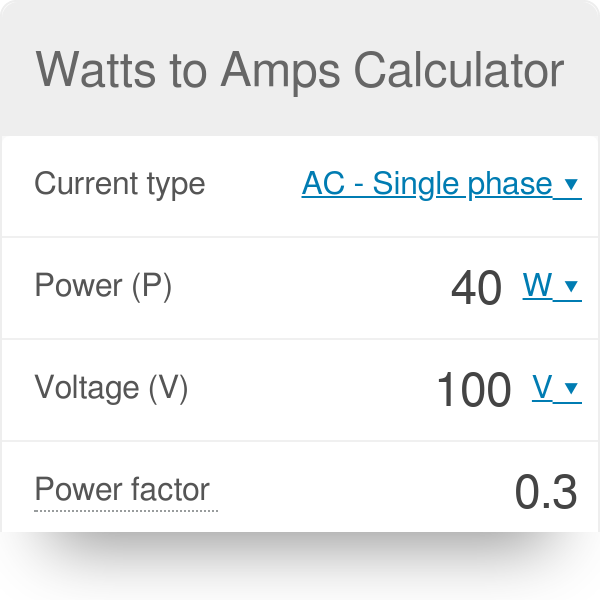The height and width of the screenshot is (600, 600).
Task: Change the voltage unit from V
Action: (x=555, y=388)
